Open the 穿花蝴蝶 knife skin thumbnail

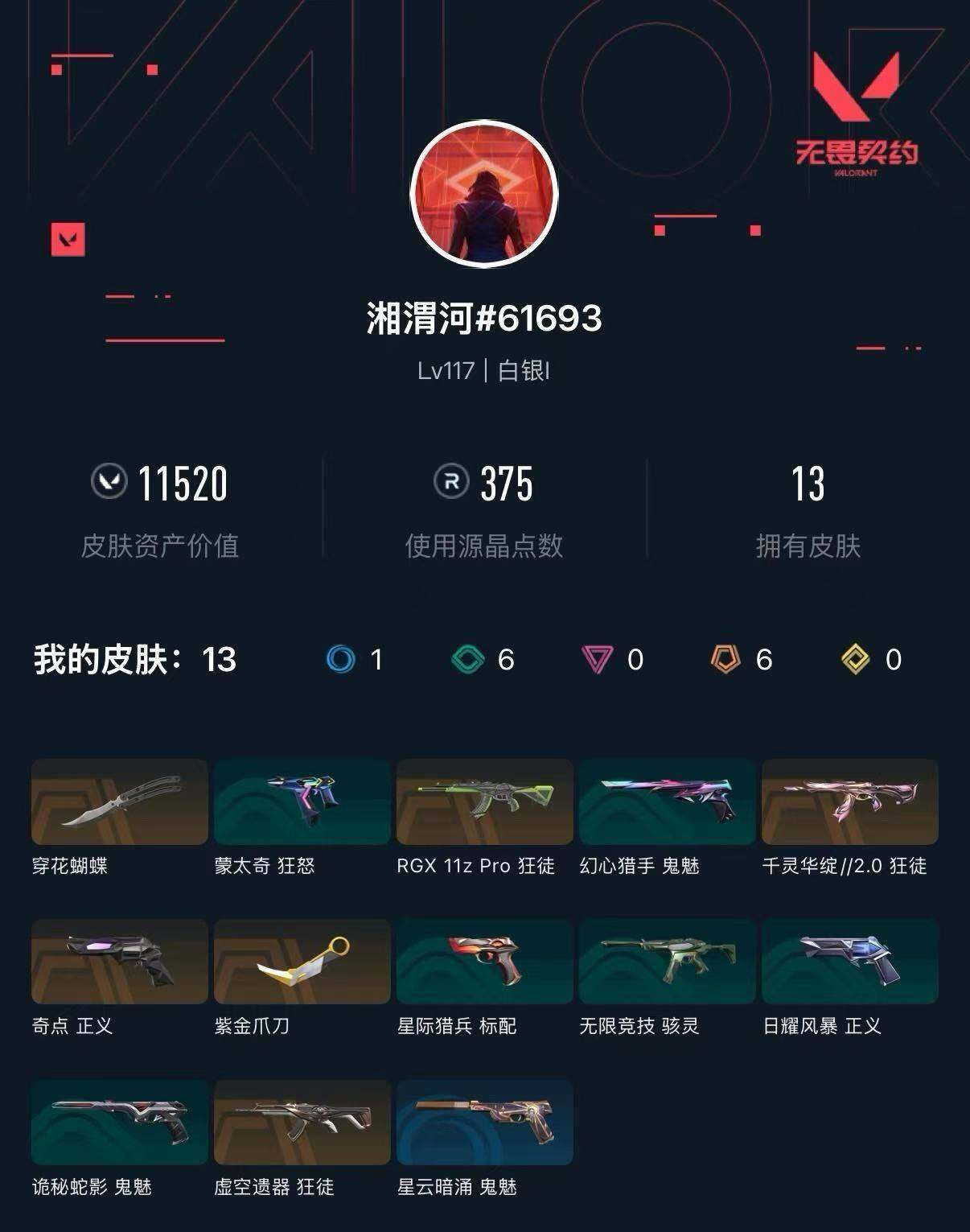coord(119,802)
